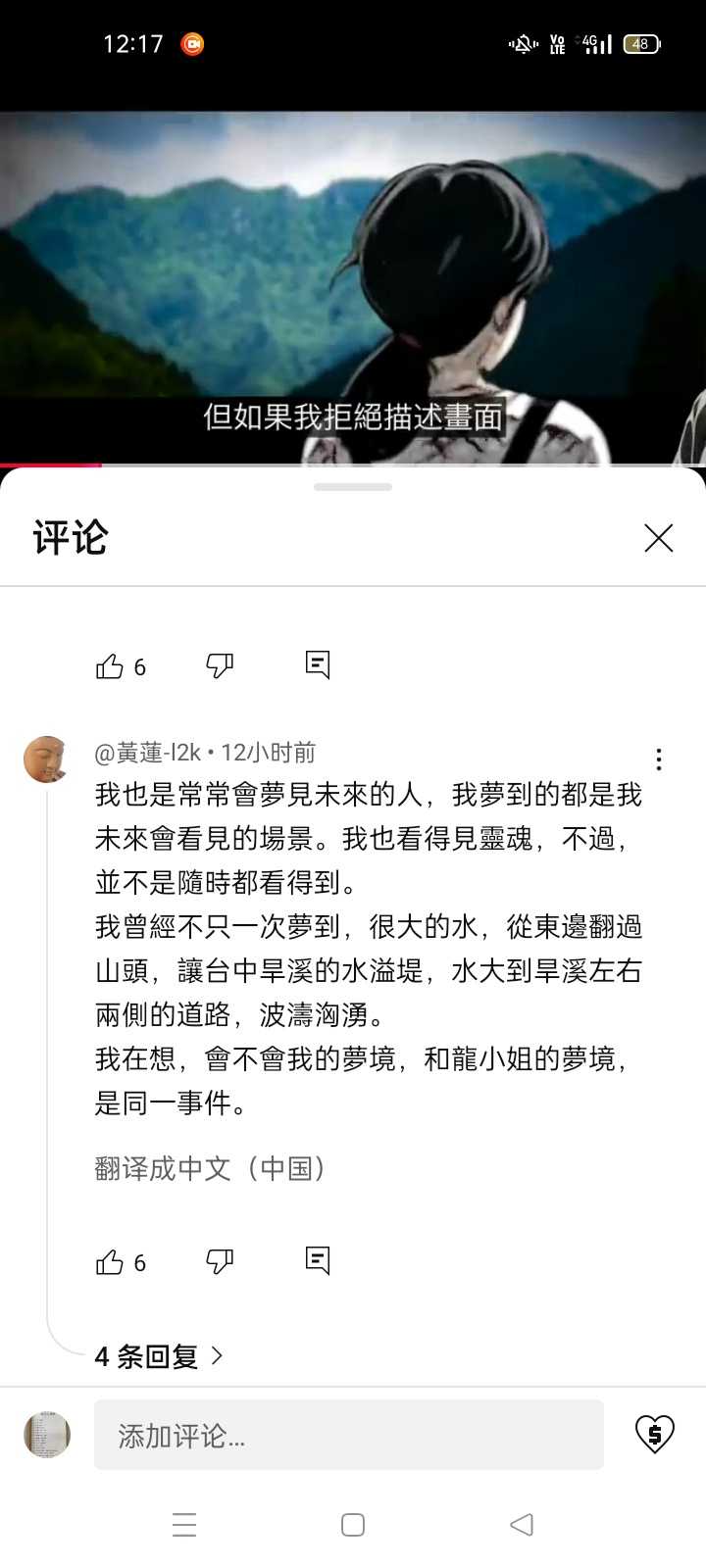706x1568 pixels.
Task: Tap the video player above comments
Action: point(353,284)
